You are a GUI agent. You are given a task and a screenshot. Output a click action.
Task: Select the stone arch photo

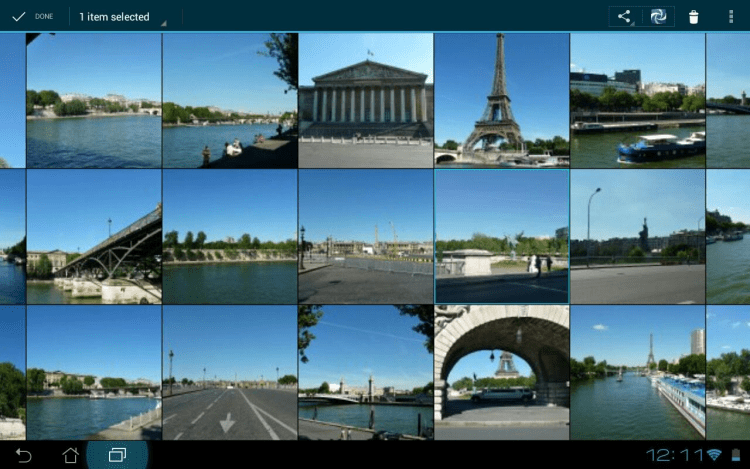502,372
